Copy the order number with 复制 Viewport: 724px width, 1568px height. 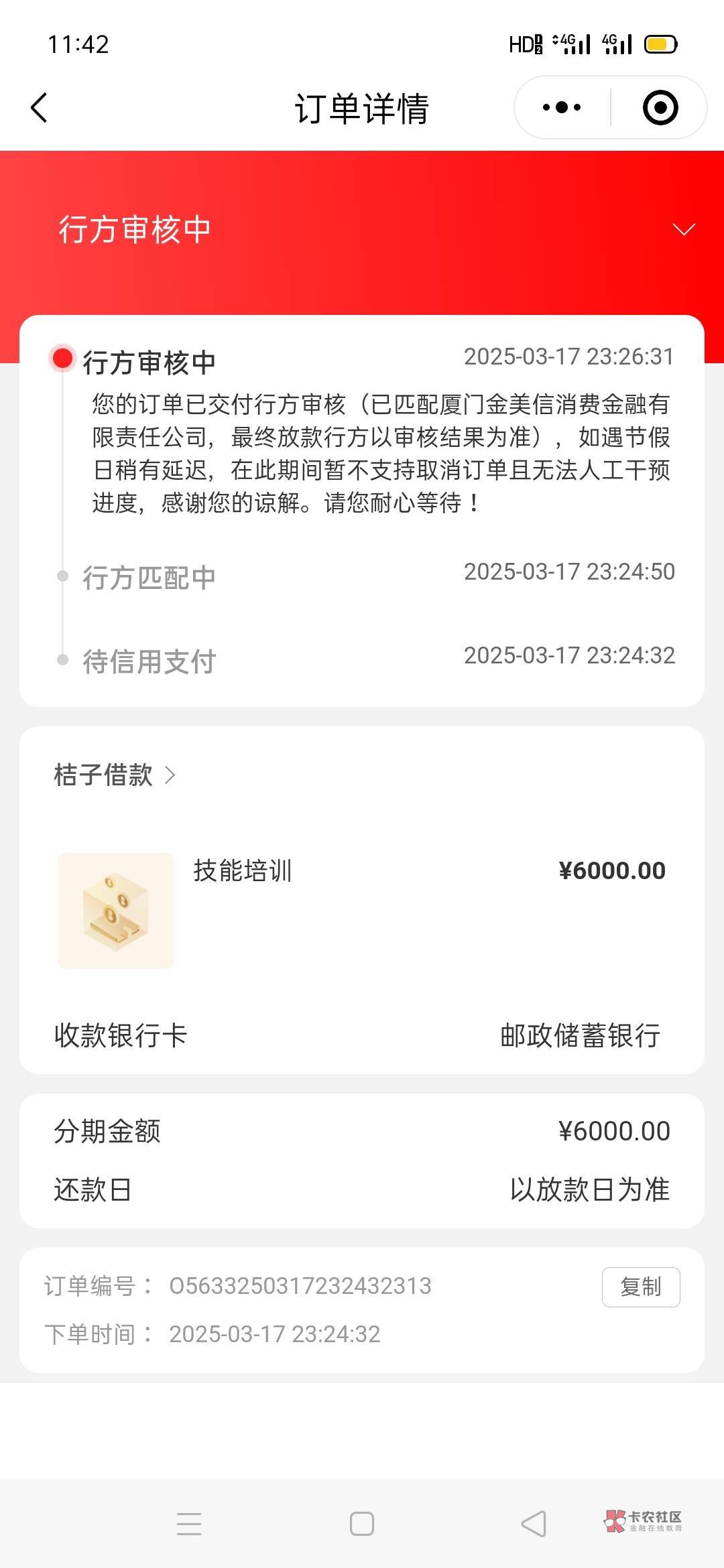pyautogui.click(x=640, y=1287)
